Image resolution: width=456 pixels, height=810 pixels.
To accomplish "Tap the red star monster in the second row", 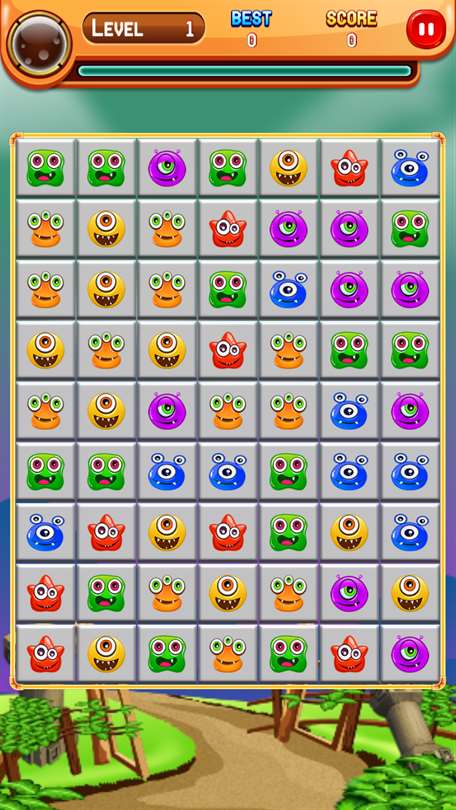I will [228, 228].
